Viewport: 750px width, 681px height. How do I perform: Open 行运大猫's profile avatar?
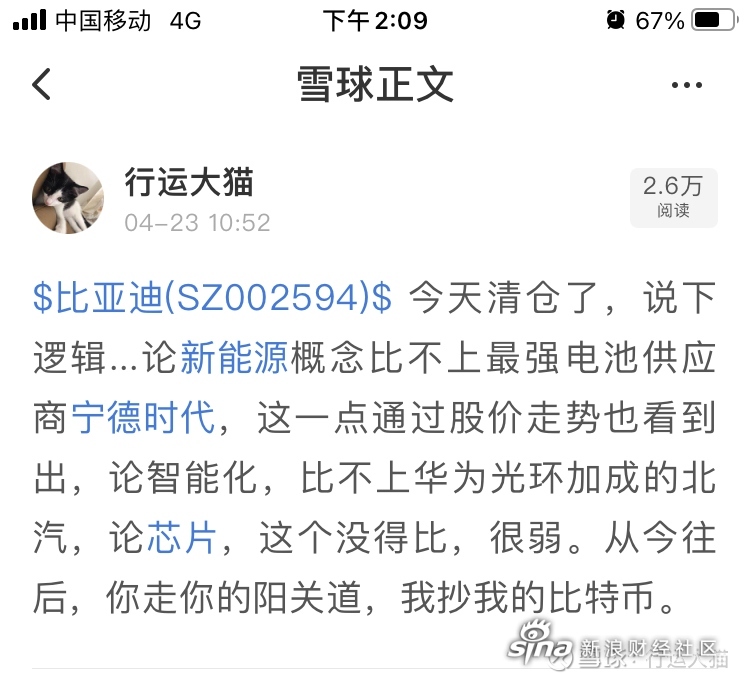[69, 198]
